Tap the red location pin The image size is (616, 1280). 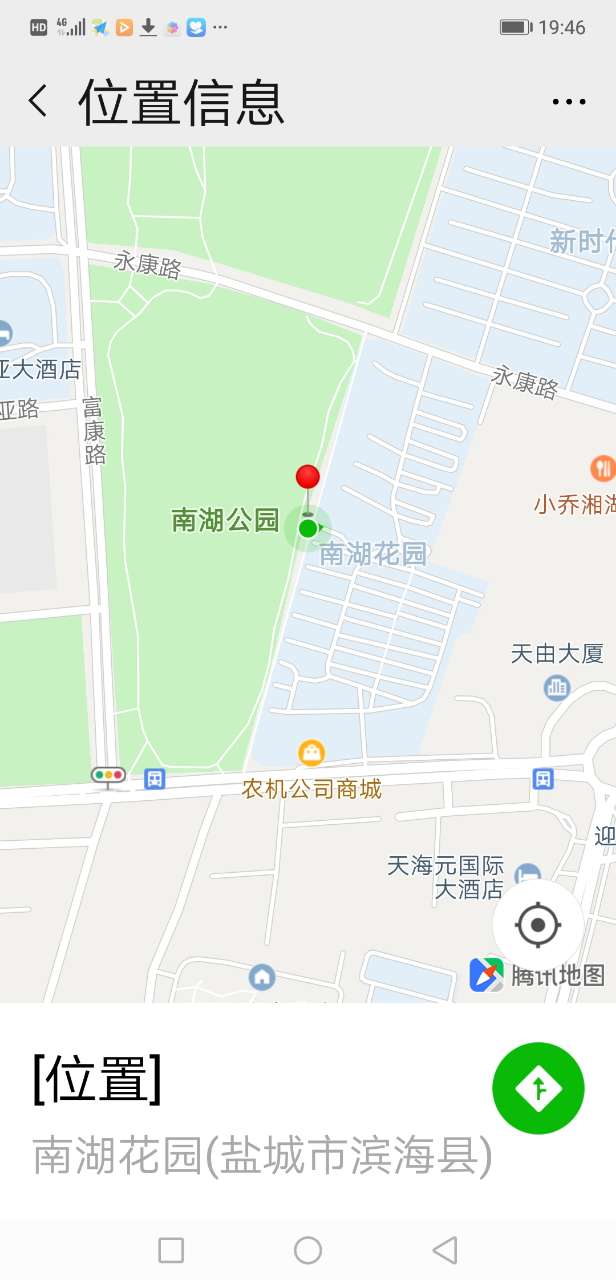click(308, 478)
